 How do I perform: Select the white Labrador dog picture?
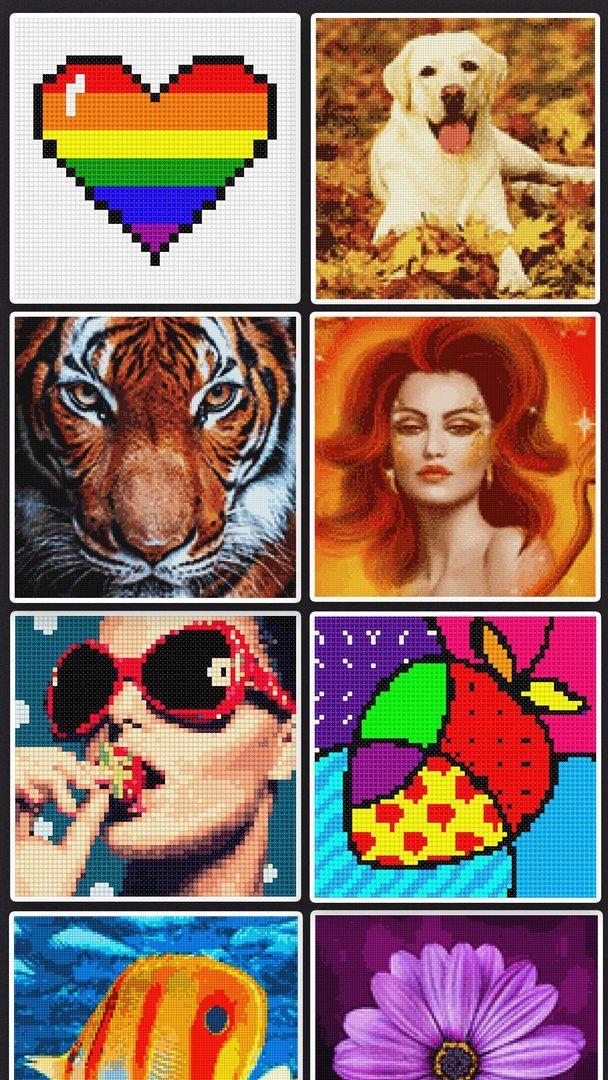pyautogui.click(x=455, y=158)
